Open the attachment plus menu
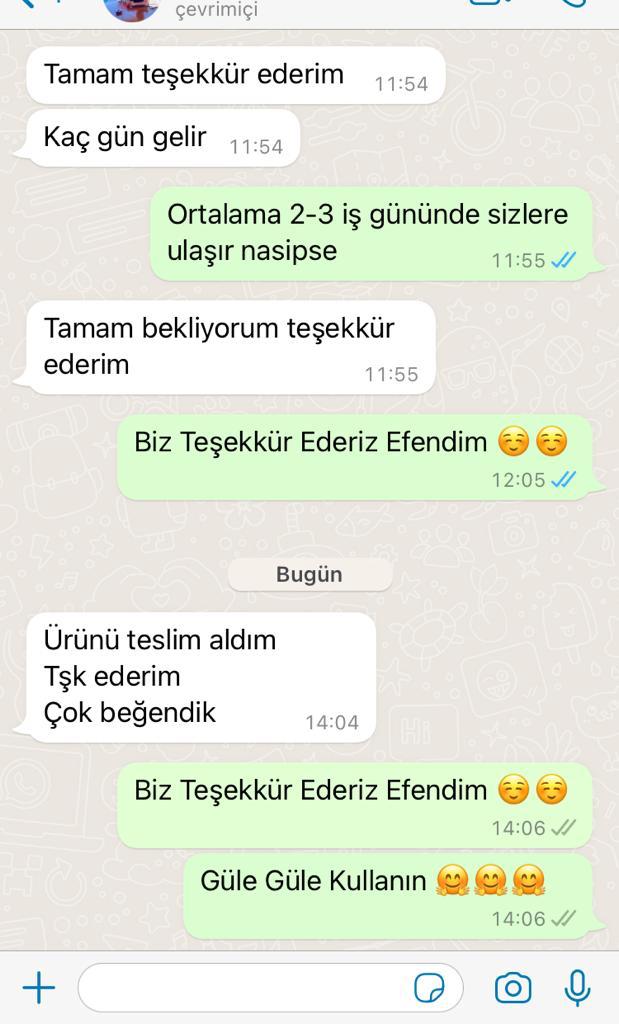The width and height of the screenshot is (619, 1024). [x=39, y=987]
